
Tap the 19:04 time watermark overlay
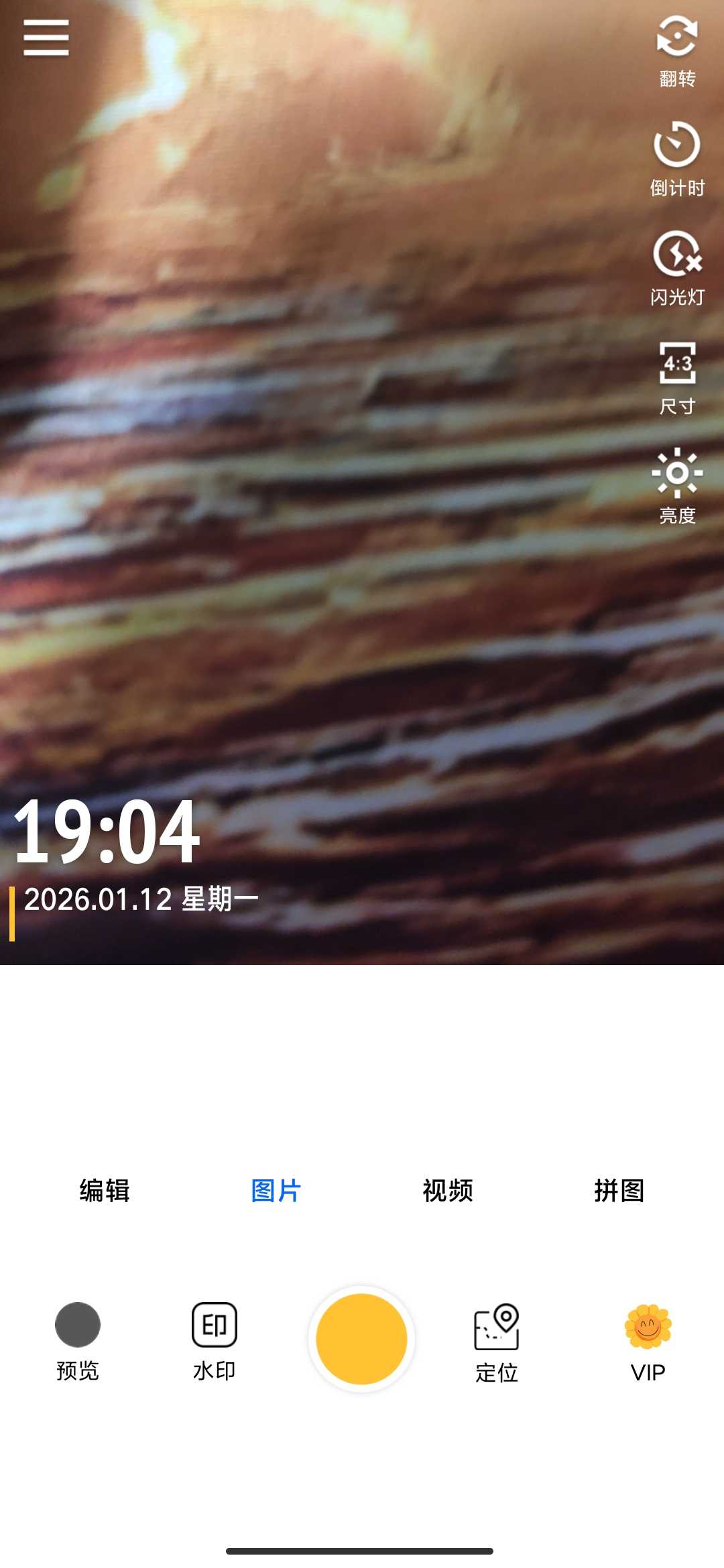(x=107, y=834)
